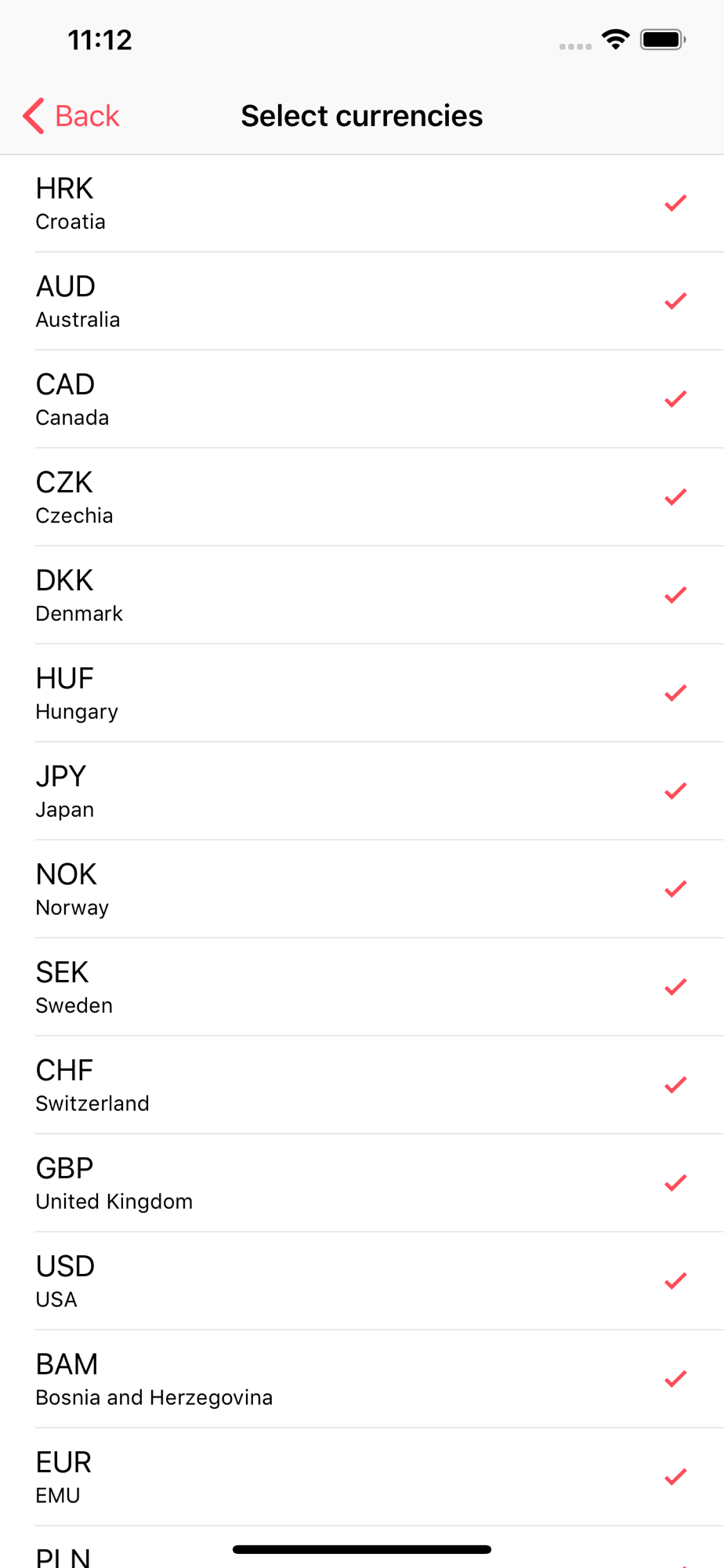Toggle the CAD Canada row
The height and width of the screenshot is (1568, 724).
[362, 400]
